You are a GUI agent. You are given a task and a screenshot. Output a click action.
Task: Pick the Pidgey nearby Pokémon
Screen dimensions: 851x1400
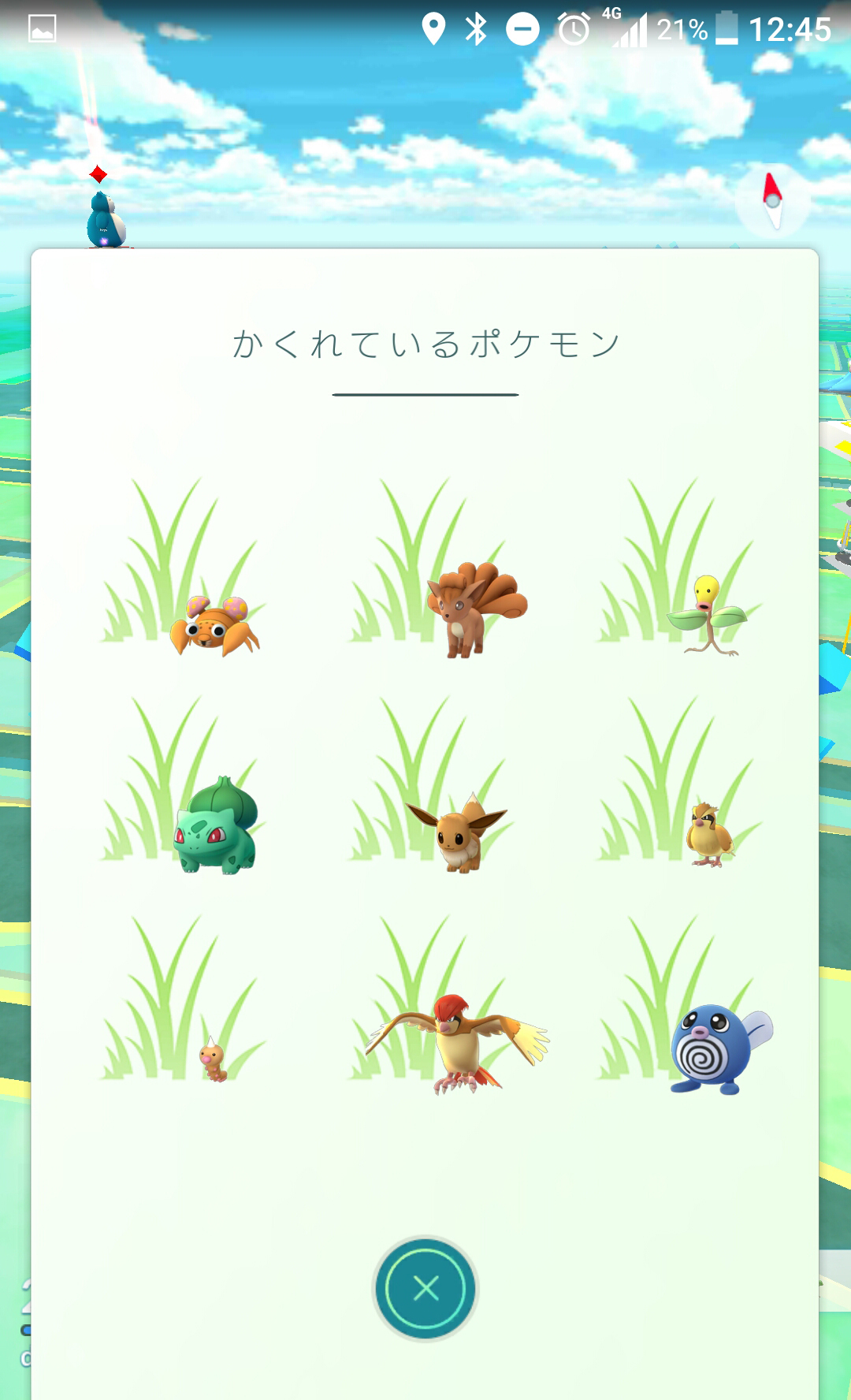tap(709, 834)
